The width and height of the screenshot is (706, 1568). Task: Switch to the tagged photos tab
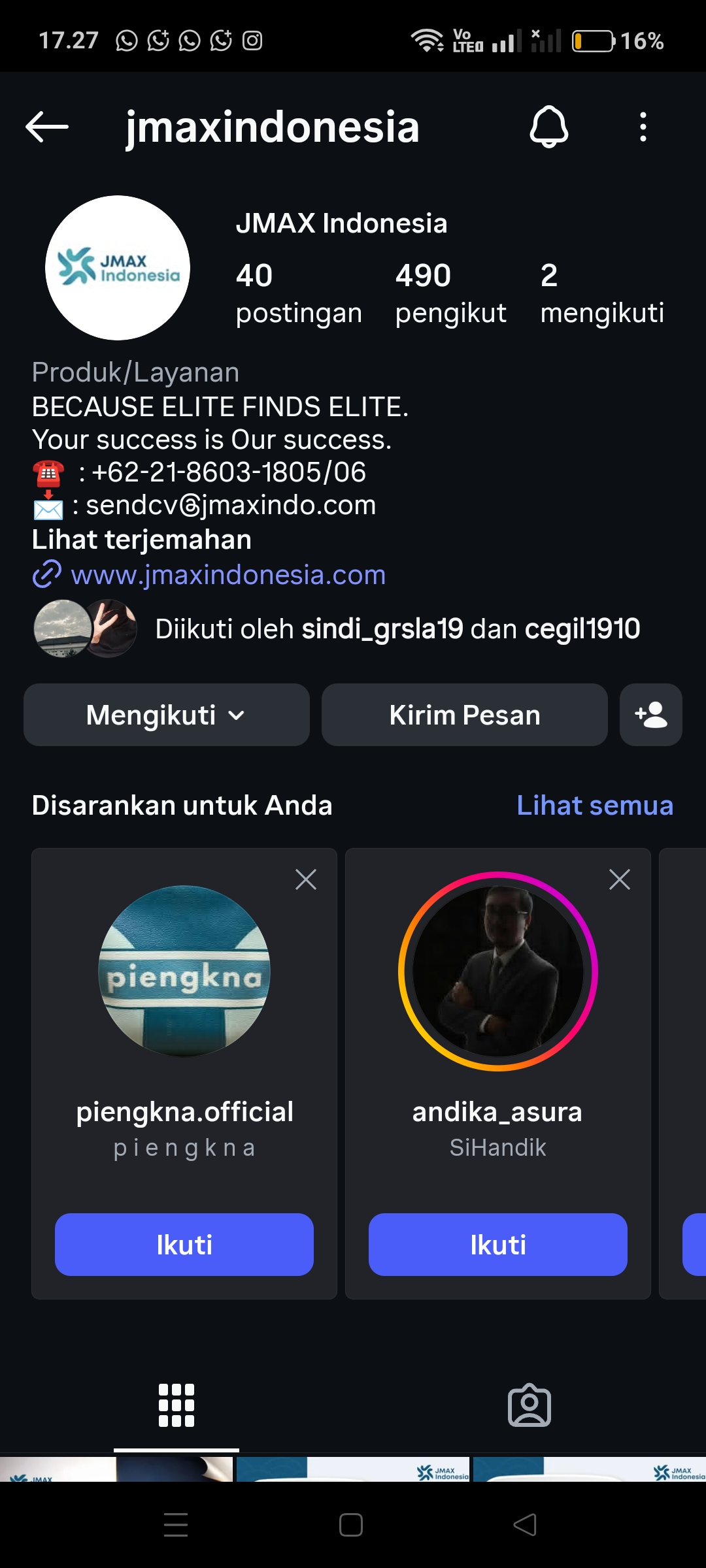(x=529, y=1405)
